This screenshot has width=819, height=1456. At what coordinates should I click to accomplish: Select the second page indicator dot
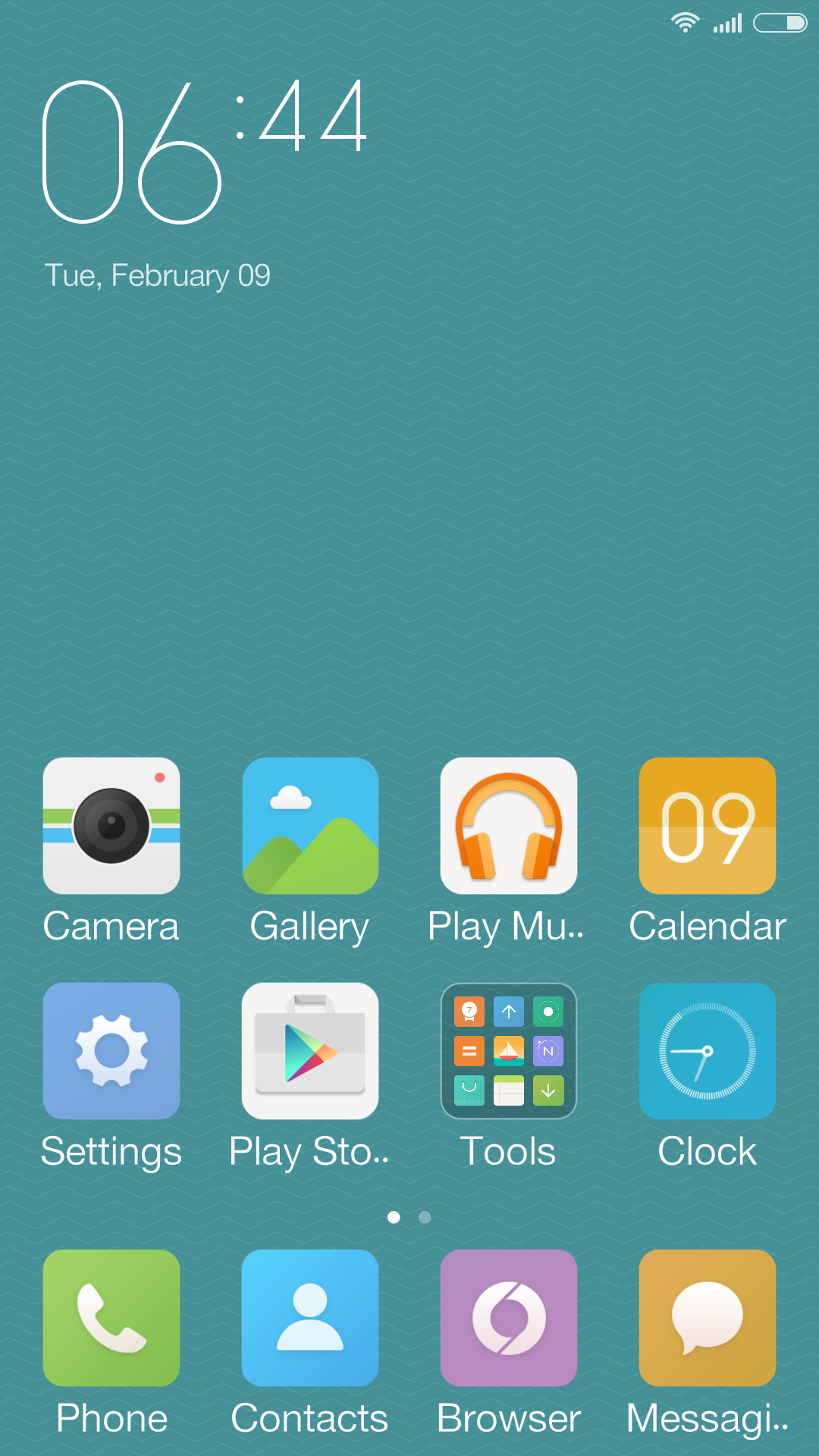click(x=425, y=1217)
